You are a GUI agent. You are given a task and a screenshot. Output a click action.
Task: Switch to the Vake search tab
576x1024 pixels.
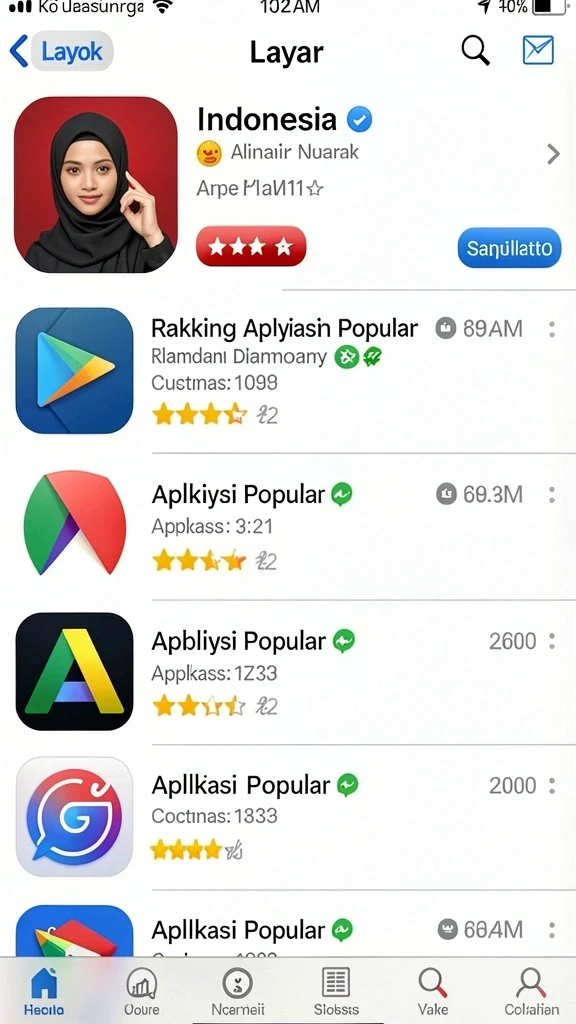[x=433, y=991]
